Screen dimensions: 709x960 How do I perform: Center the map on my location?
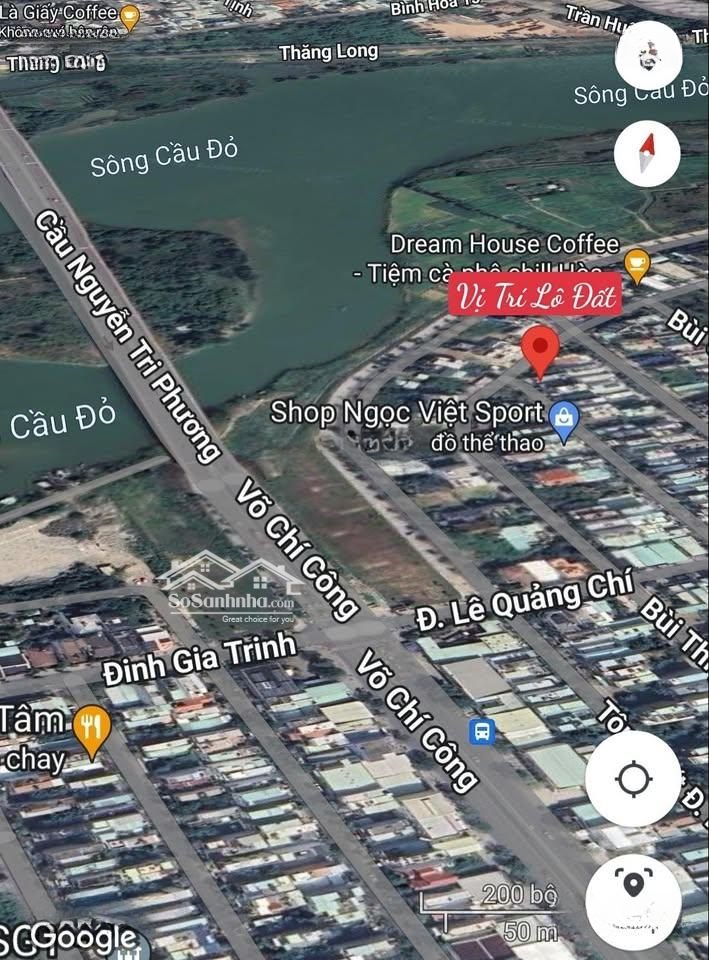[x=634, y=779]
